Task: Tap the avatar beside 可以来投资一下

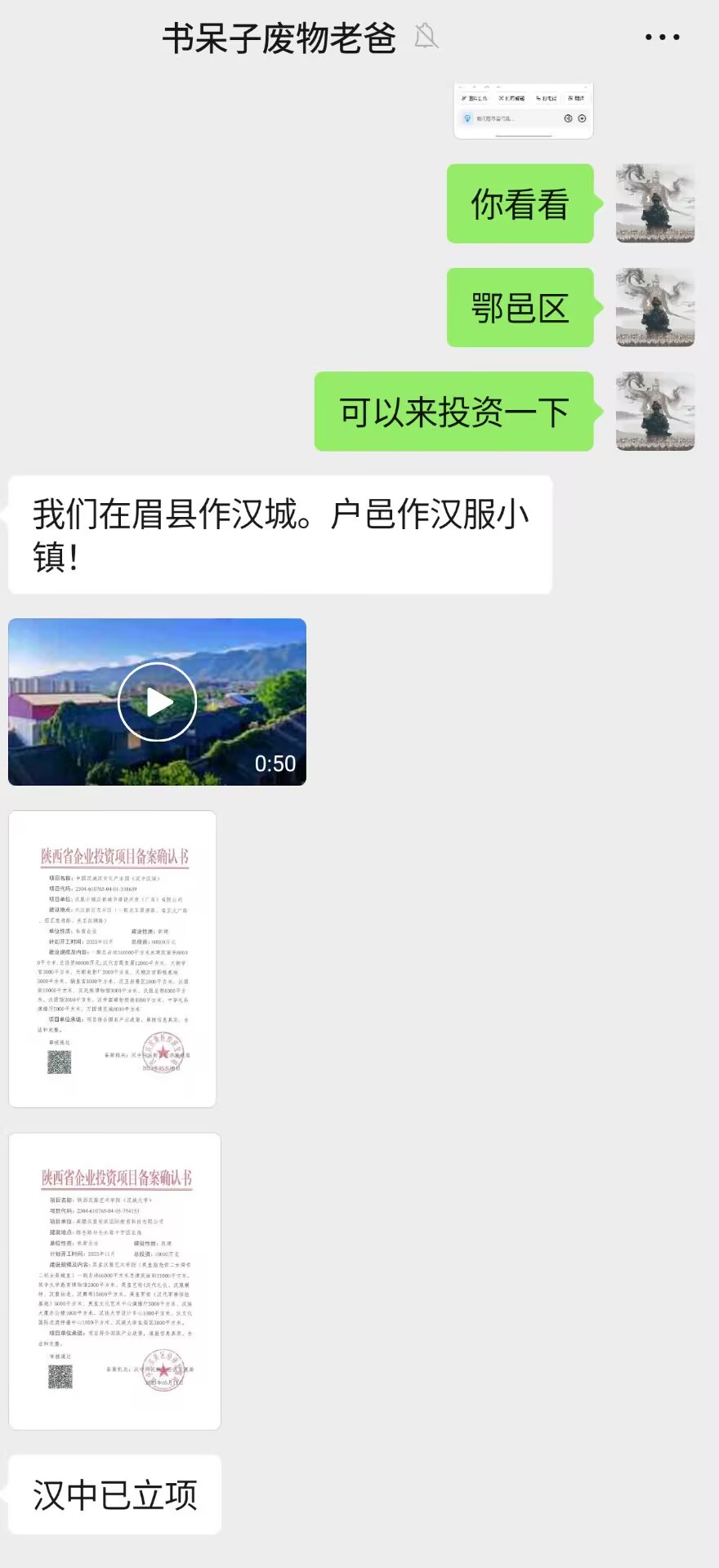Action: (655, 412)
